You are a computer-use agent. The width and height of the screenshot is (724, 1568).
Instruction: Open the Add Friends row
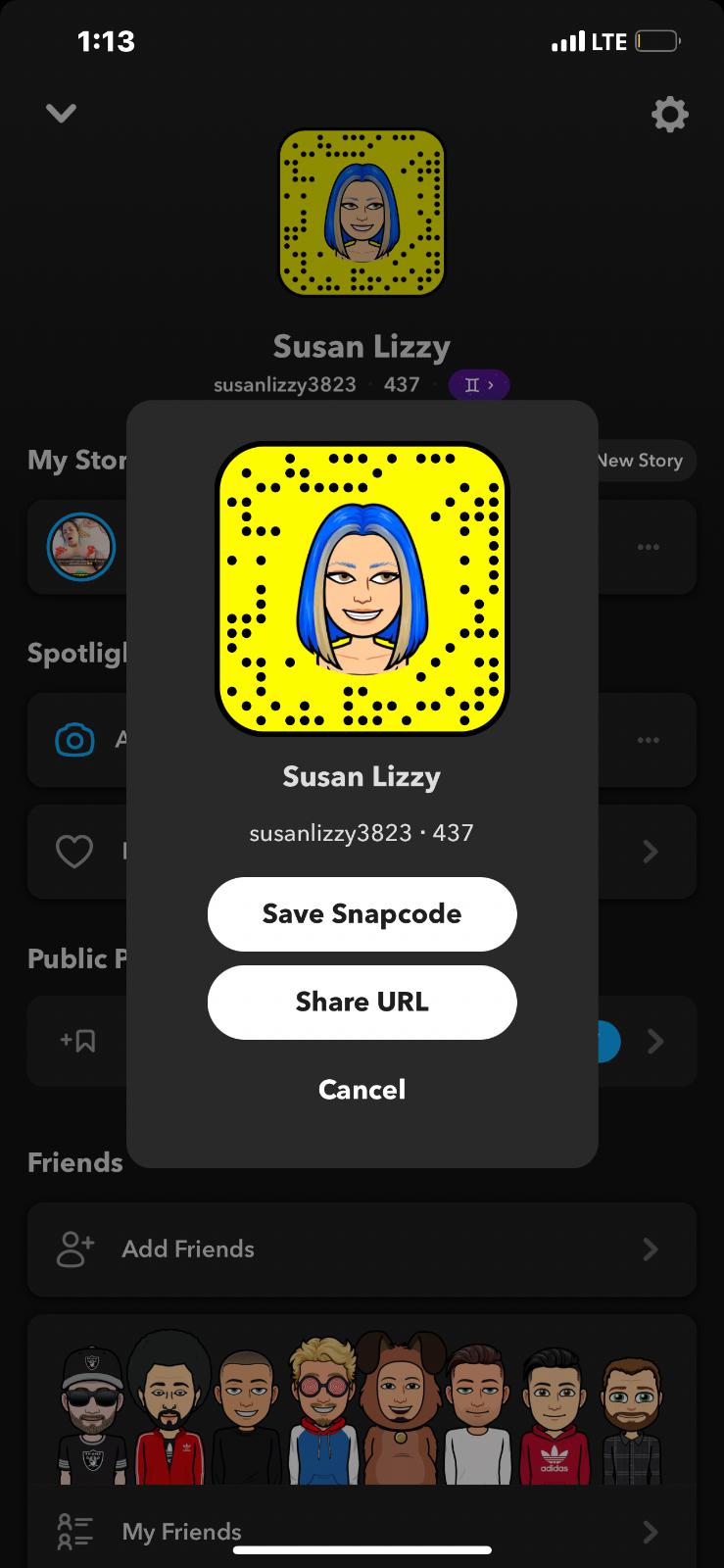point(362,1249)
